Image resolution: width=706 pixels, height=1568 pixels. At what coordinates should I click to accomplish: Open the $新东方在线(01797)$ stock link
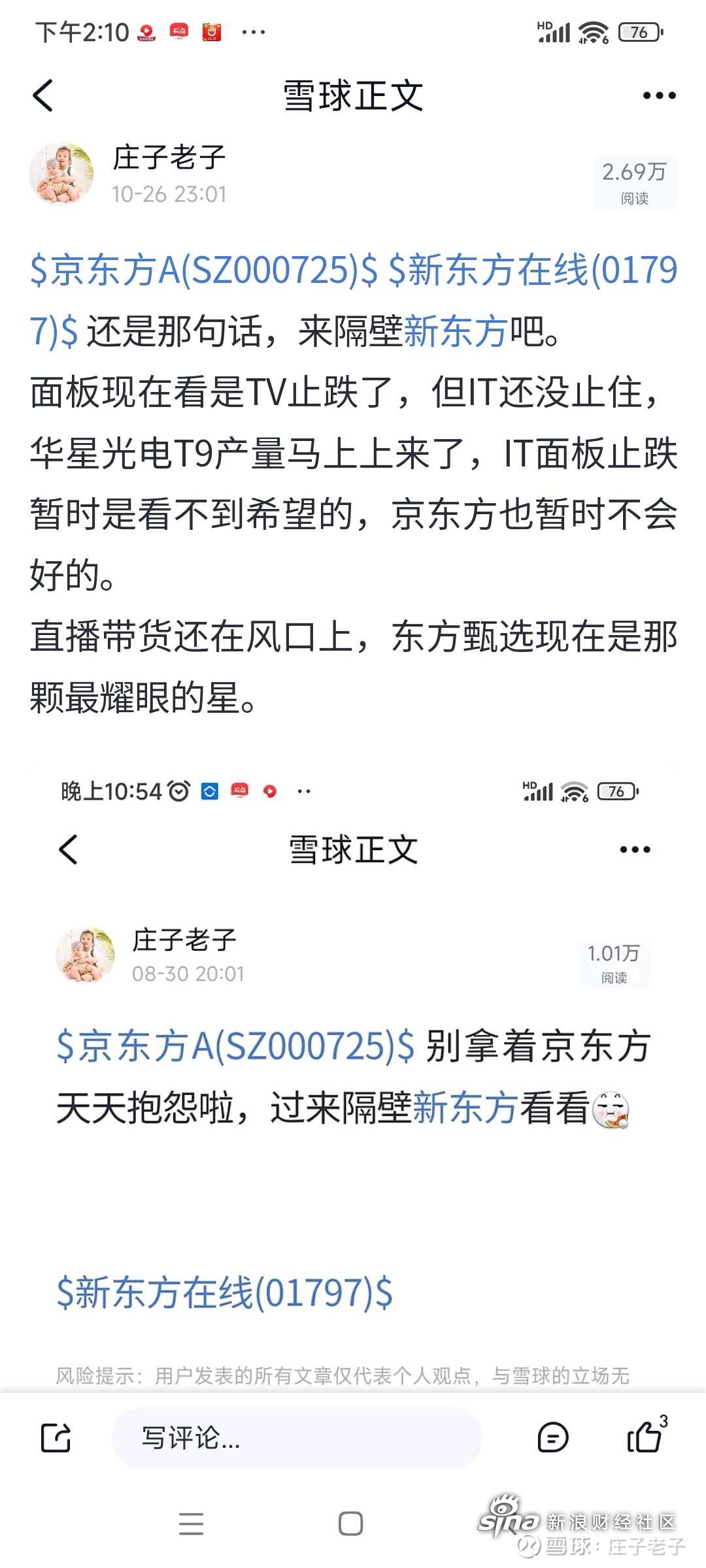point(533,270)
